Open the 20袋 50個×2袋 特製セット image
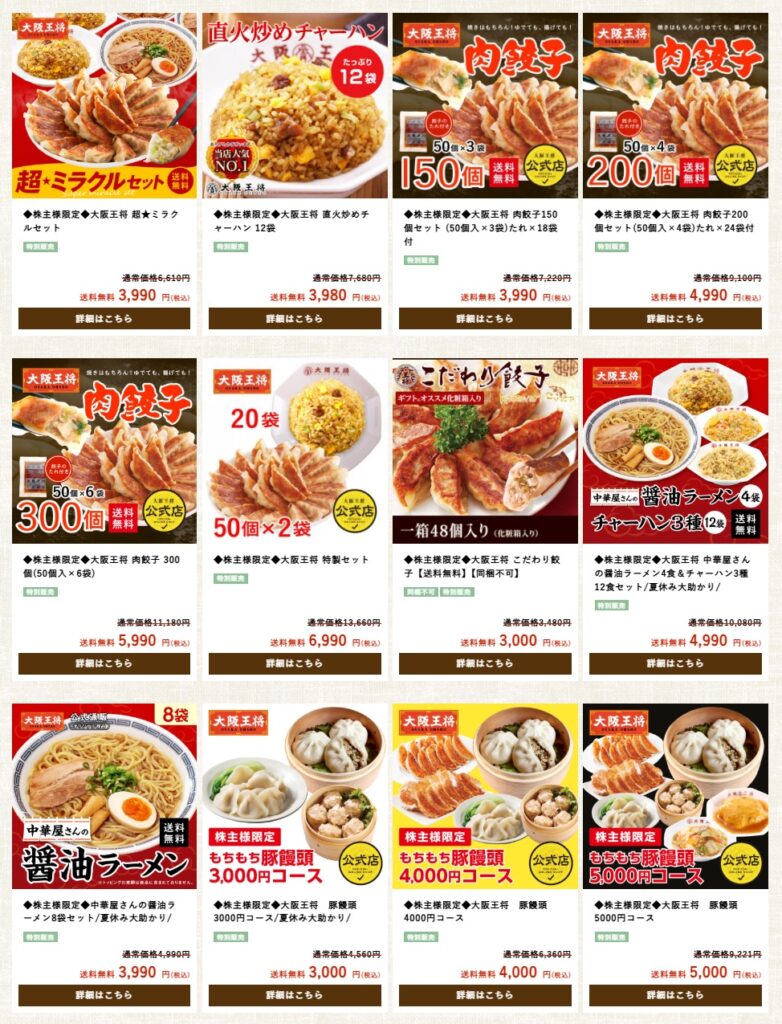This screenshot has height=1024, width=782. point(295,451)
